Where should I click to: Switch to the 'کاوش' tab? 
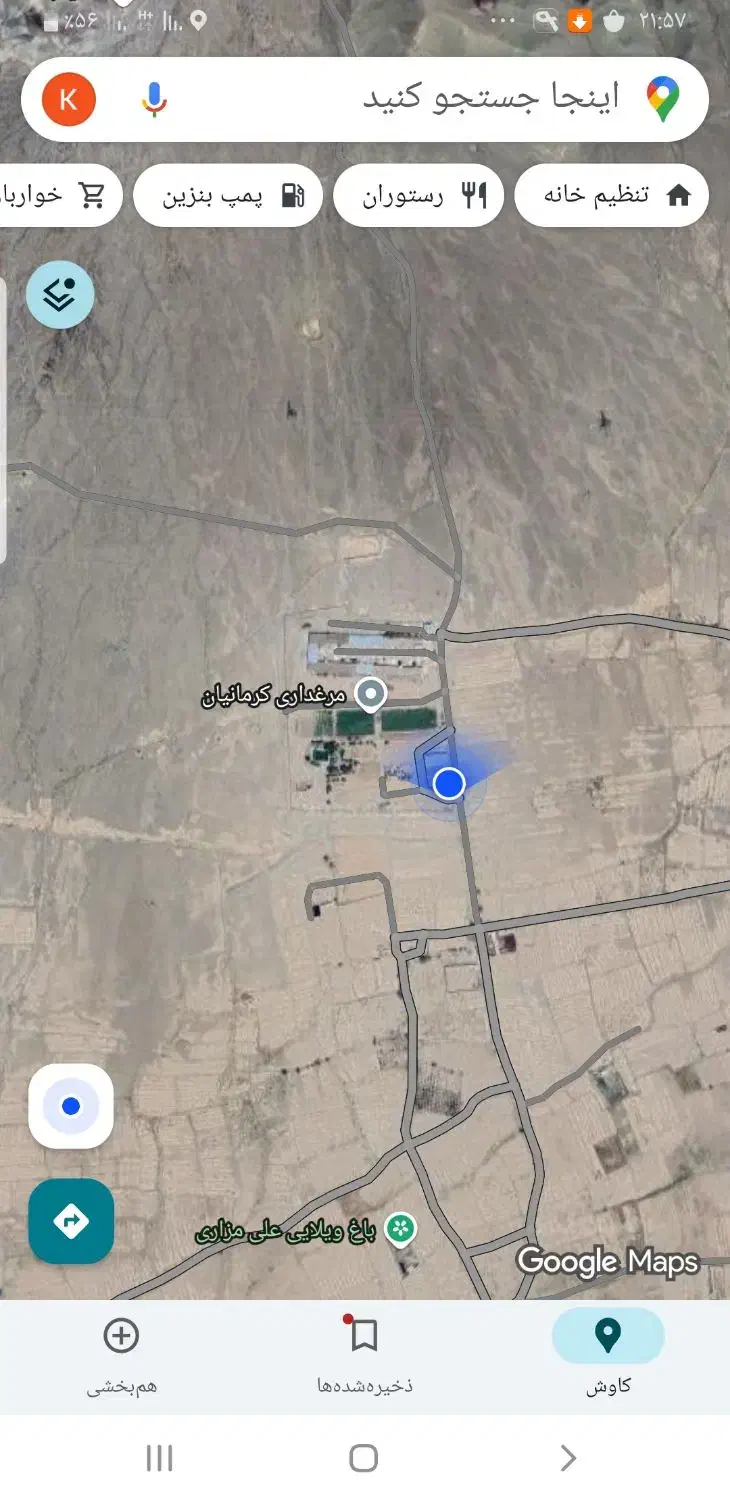pos(608,1355)
